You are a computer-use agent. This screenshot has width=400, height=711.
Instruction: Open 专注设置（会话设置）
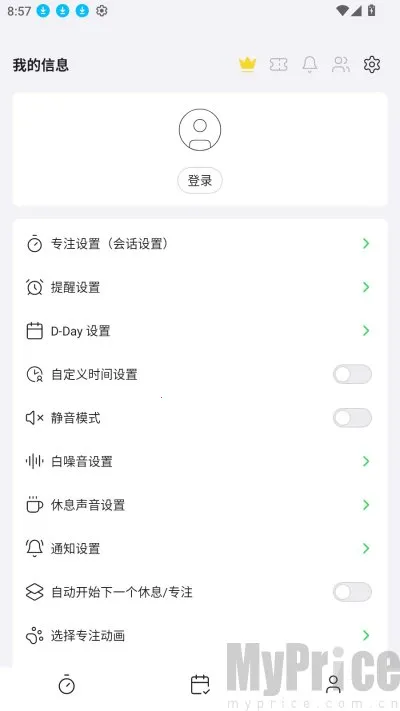tap(200, 244)
